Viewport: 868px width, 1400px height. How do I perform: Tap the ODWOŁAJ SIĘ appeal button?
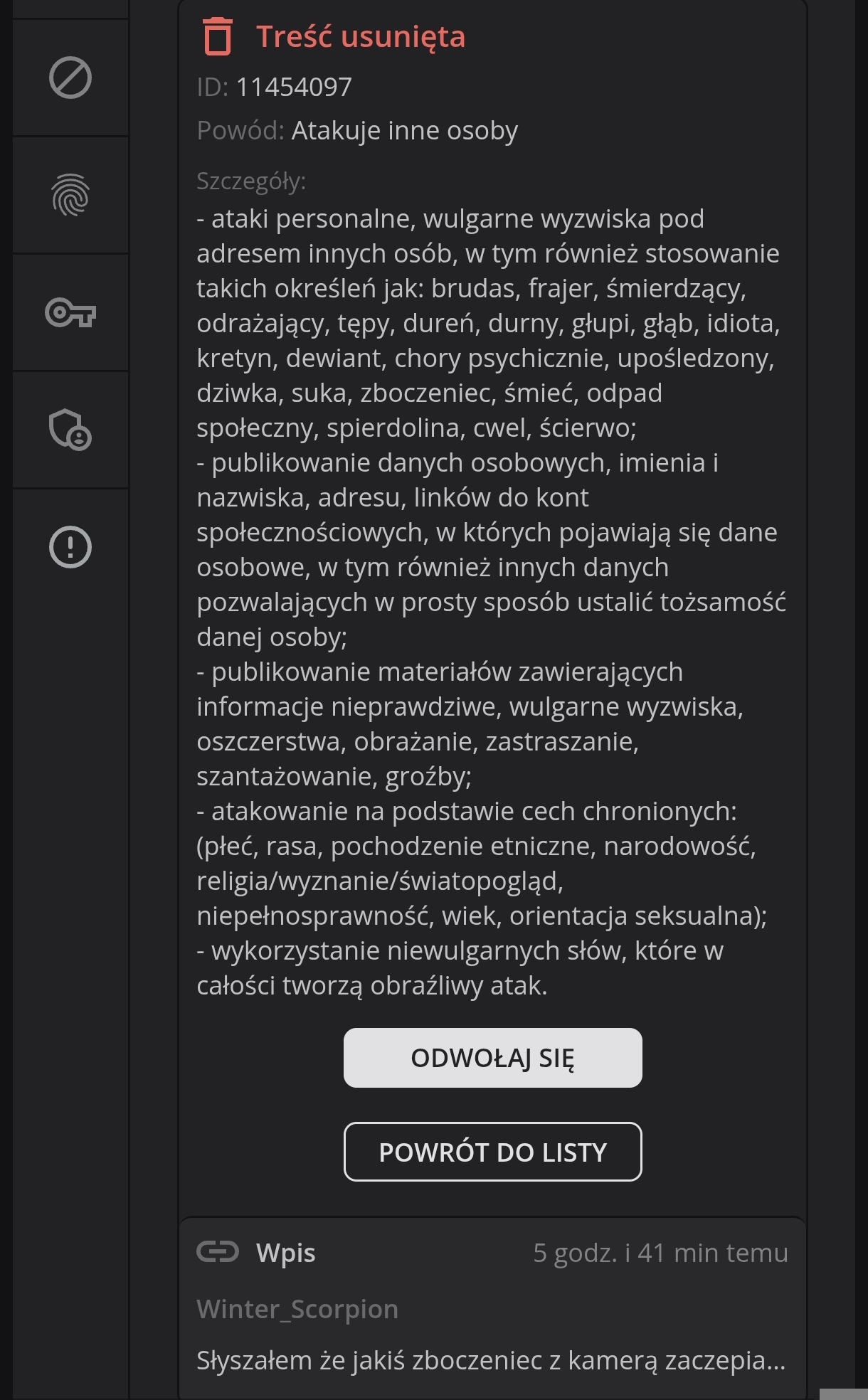[x=492, y=1058]
